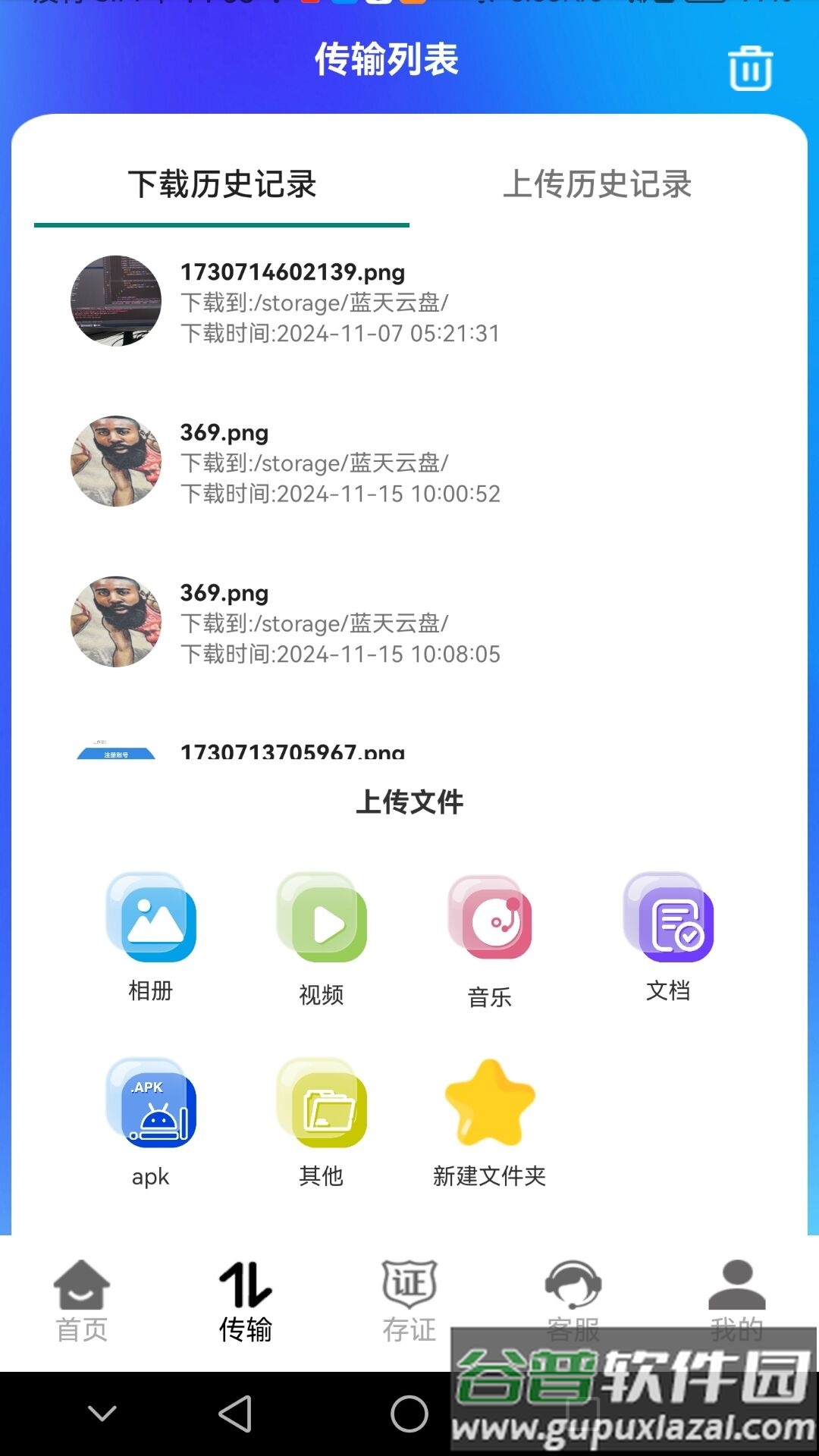The image size is (819, 1456).
Task: Open the 文档 upload icon
Action: [x=667, y=920]
